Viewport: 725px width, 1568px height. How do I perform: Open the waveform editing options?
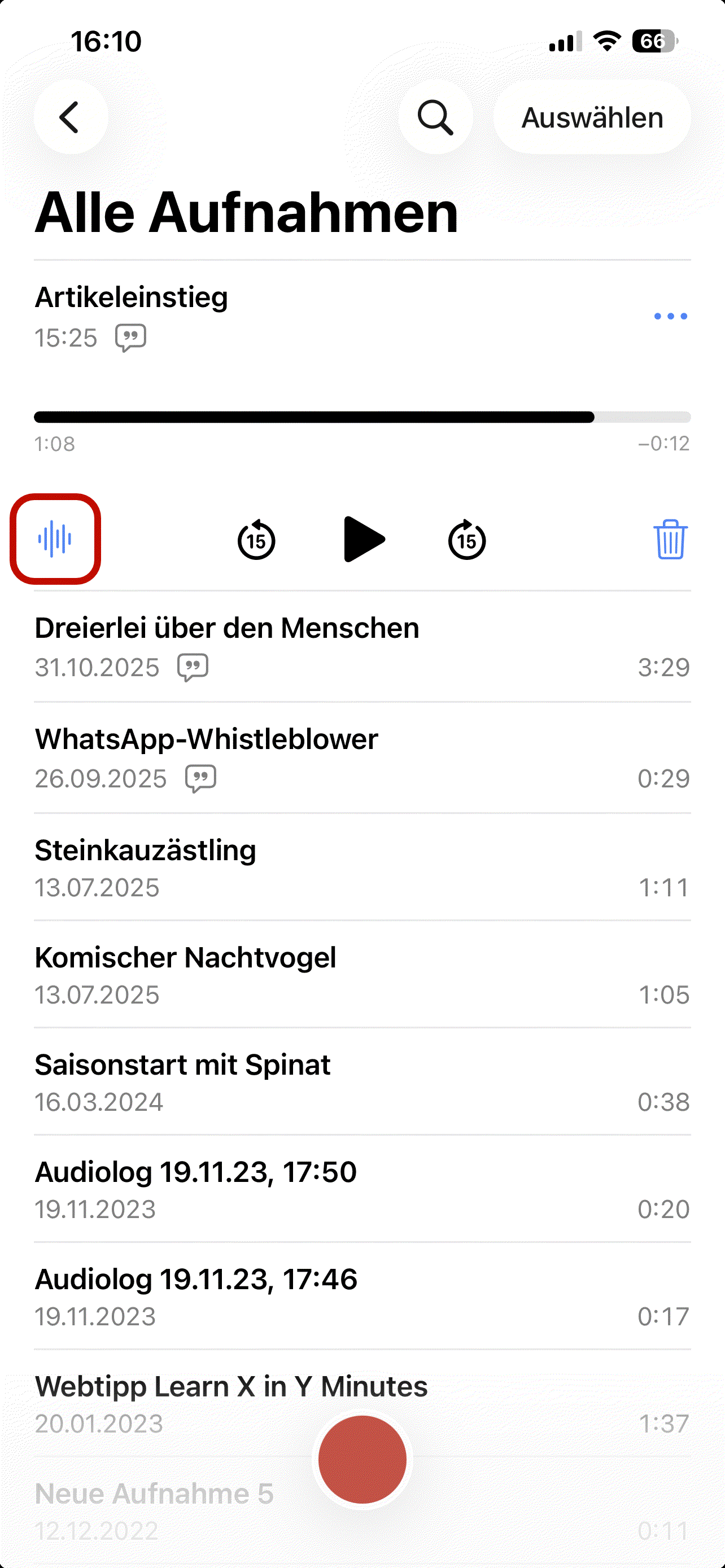pyautogui.click(x=55, y=539)
